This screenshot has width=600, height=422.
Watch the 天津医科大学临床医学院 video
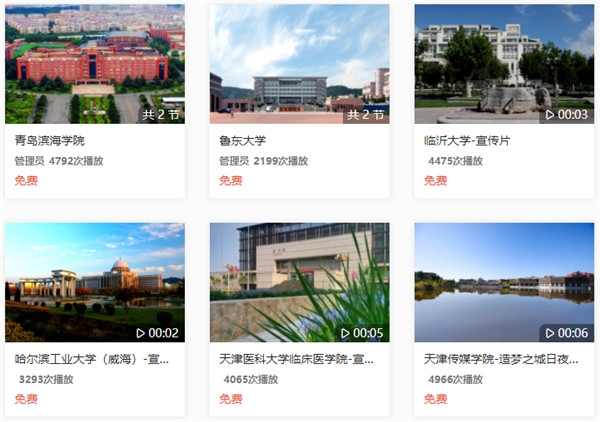coord(299,283)
